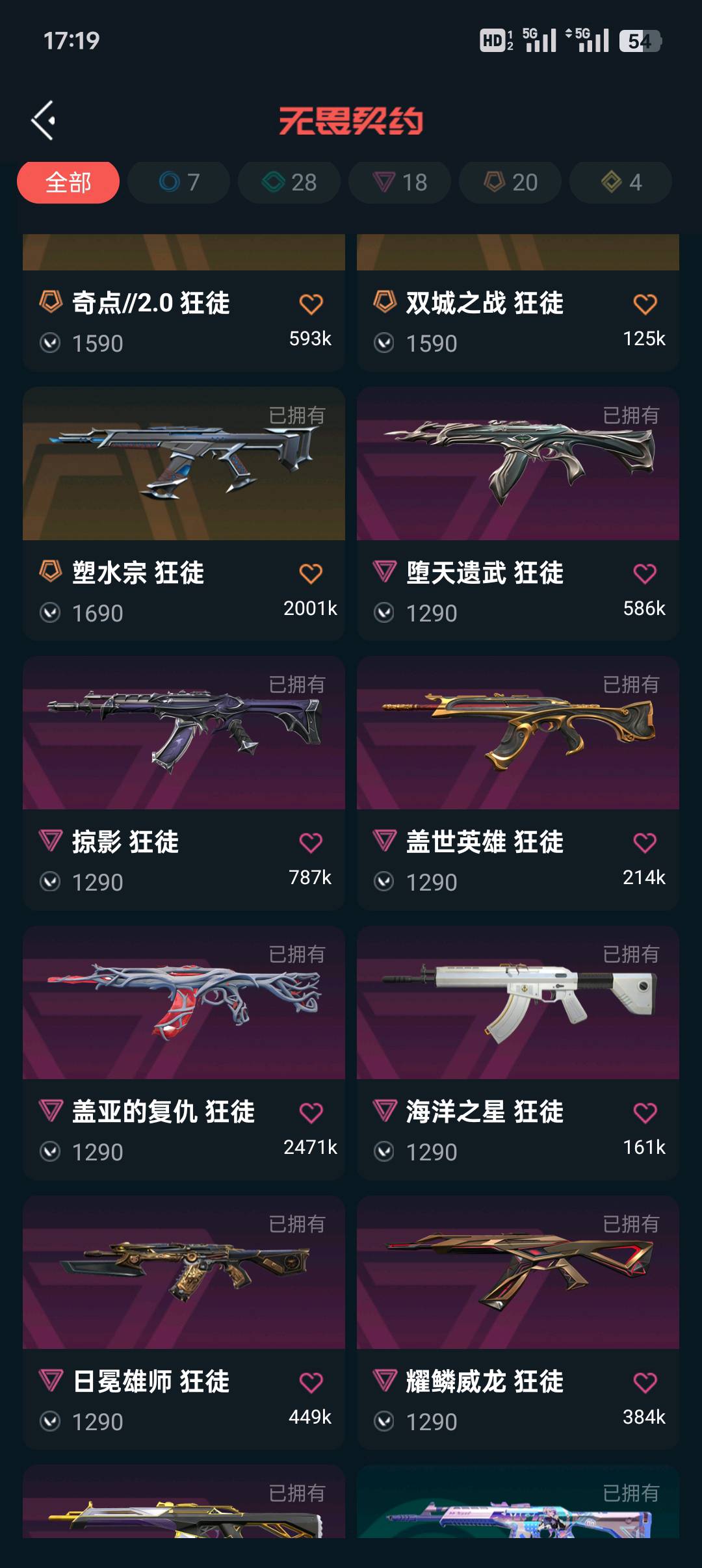Viewport: 702px width, 1568px height.
Task: Like the 奇点//2.0 狂徒 skin
Action: (311, 304)
